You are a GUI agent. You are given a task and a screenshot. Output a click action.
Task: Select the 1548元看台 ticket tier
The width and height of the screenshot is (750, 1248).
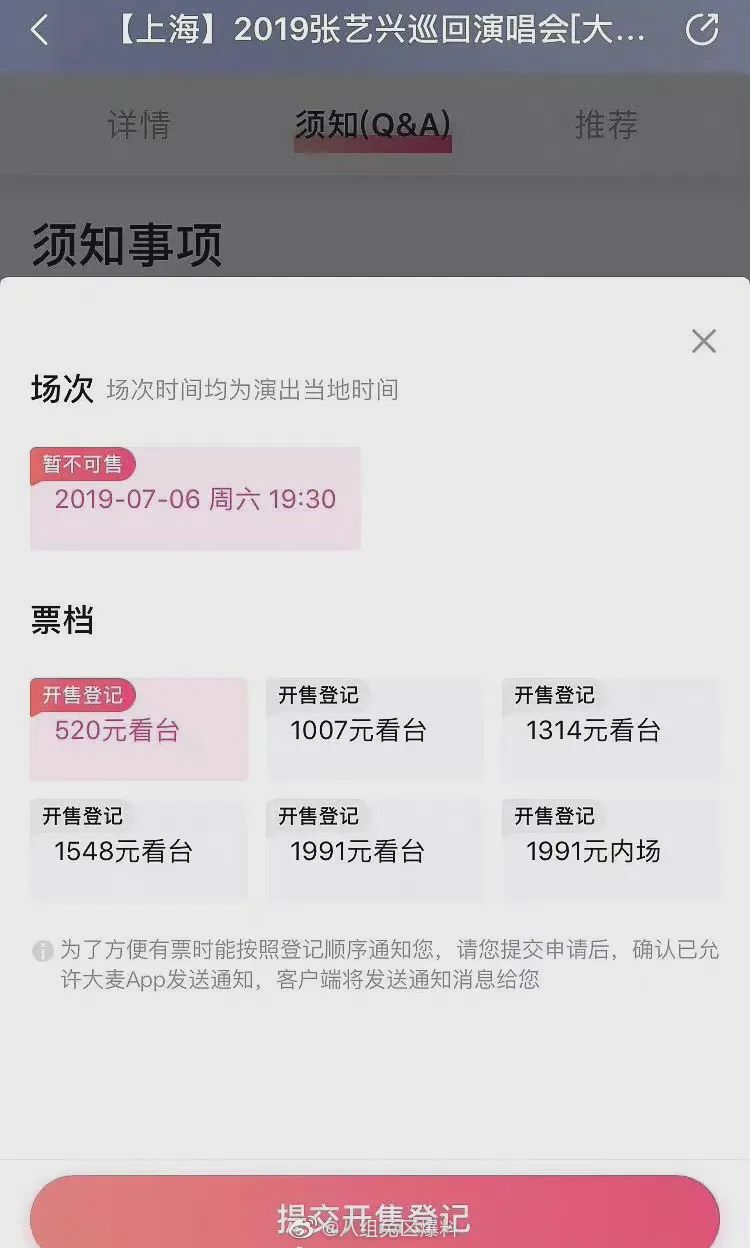coord(139,851)
